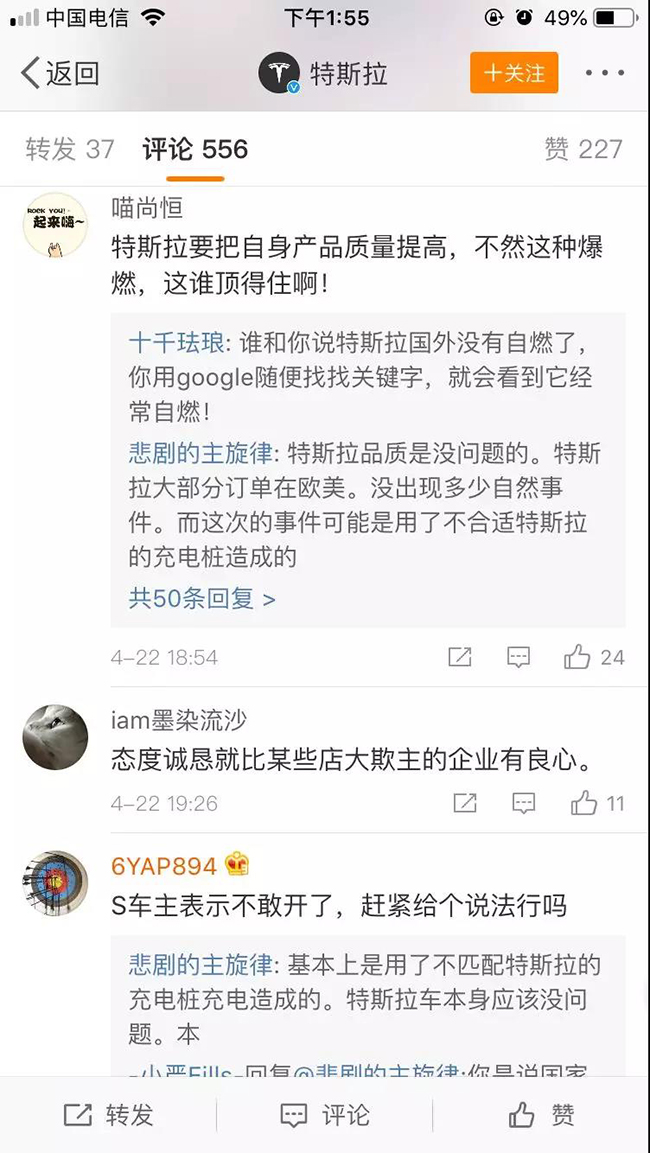Repost 喵尚恒's comment
Image resolution: width=650 pixels, height=1153 pixels.
click(460, 657)
